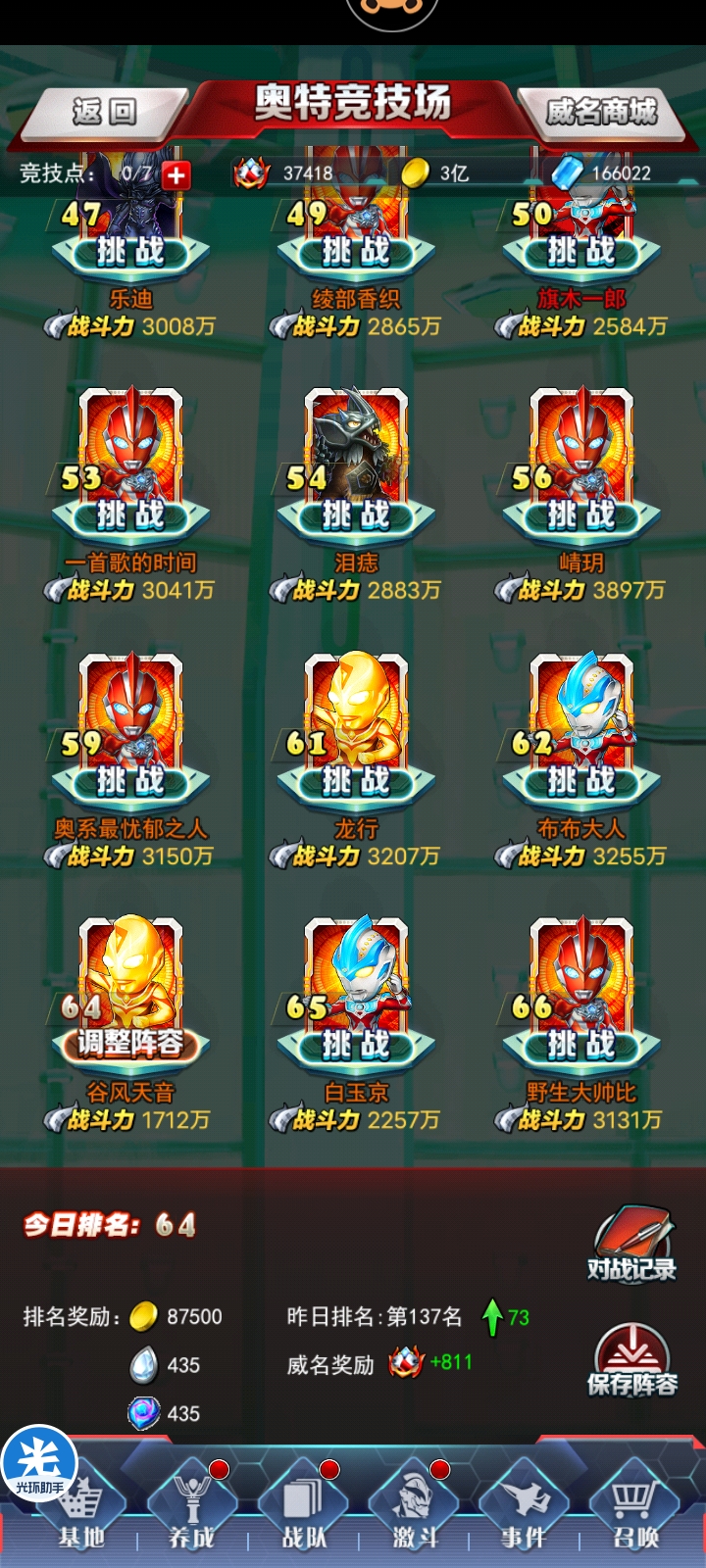Screen dimensions: 706x1568
Task: Add arena points with the red plus
Action: click(x=176, y=174)
